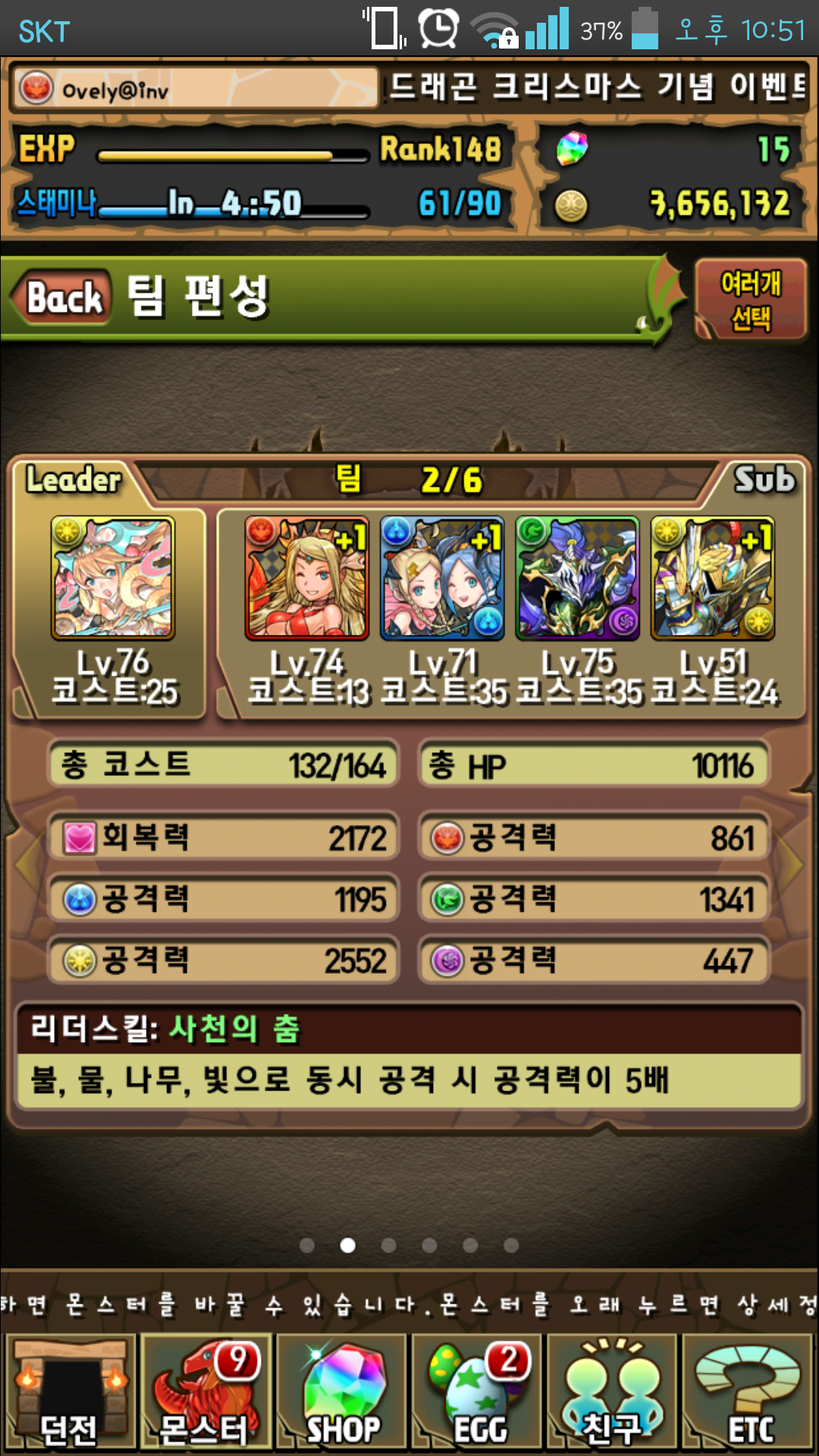
Task: Select the Lv.76 leader monster slot
Action: click(112, 578)
